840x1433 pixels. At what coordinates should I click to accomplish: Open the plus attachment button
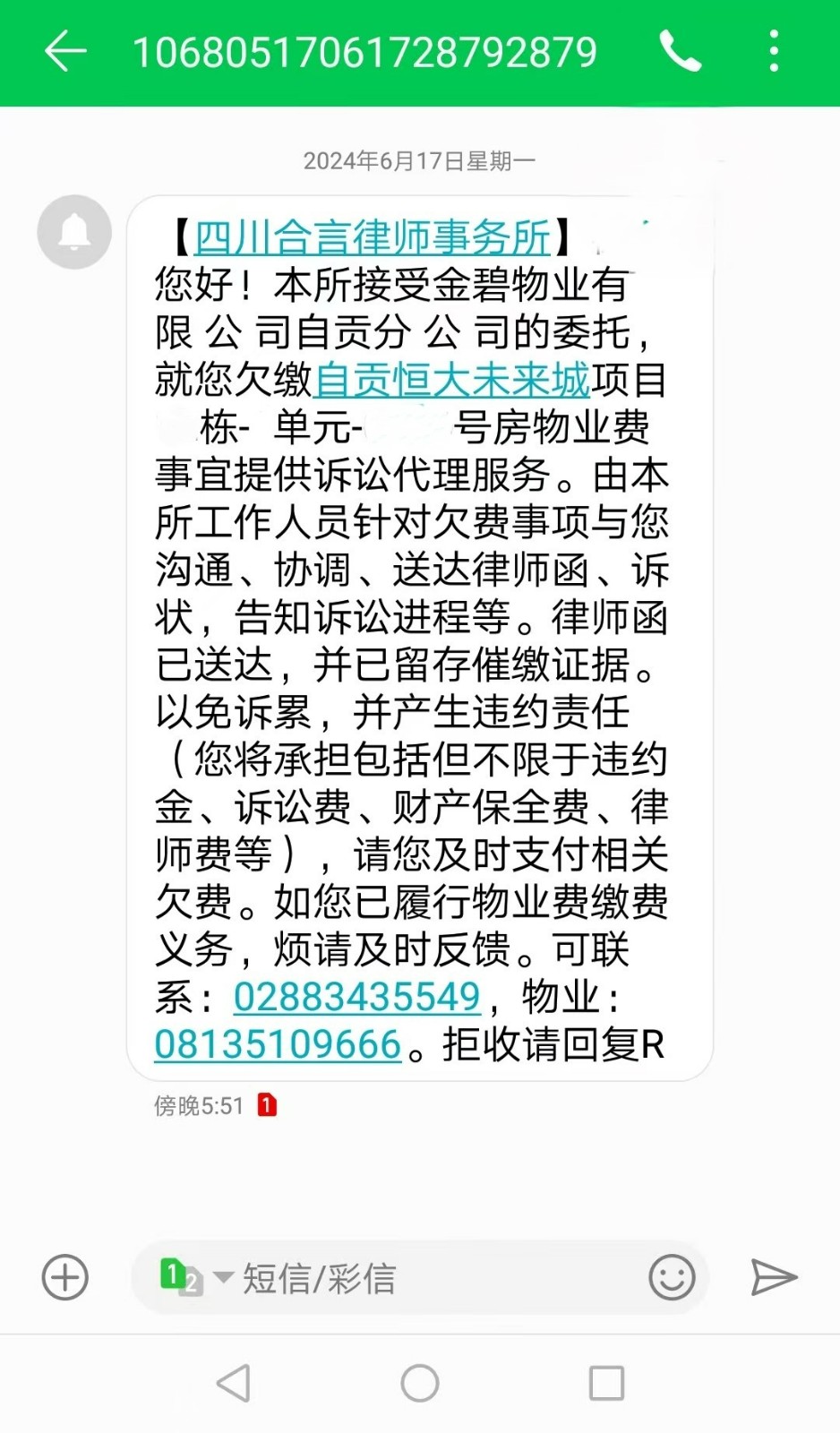[65, 1277]
